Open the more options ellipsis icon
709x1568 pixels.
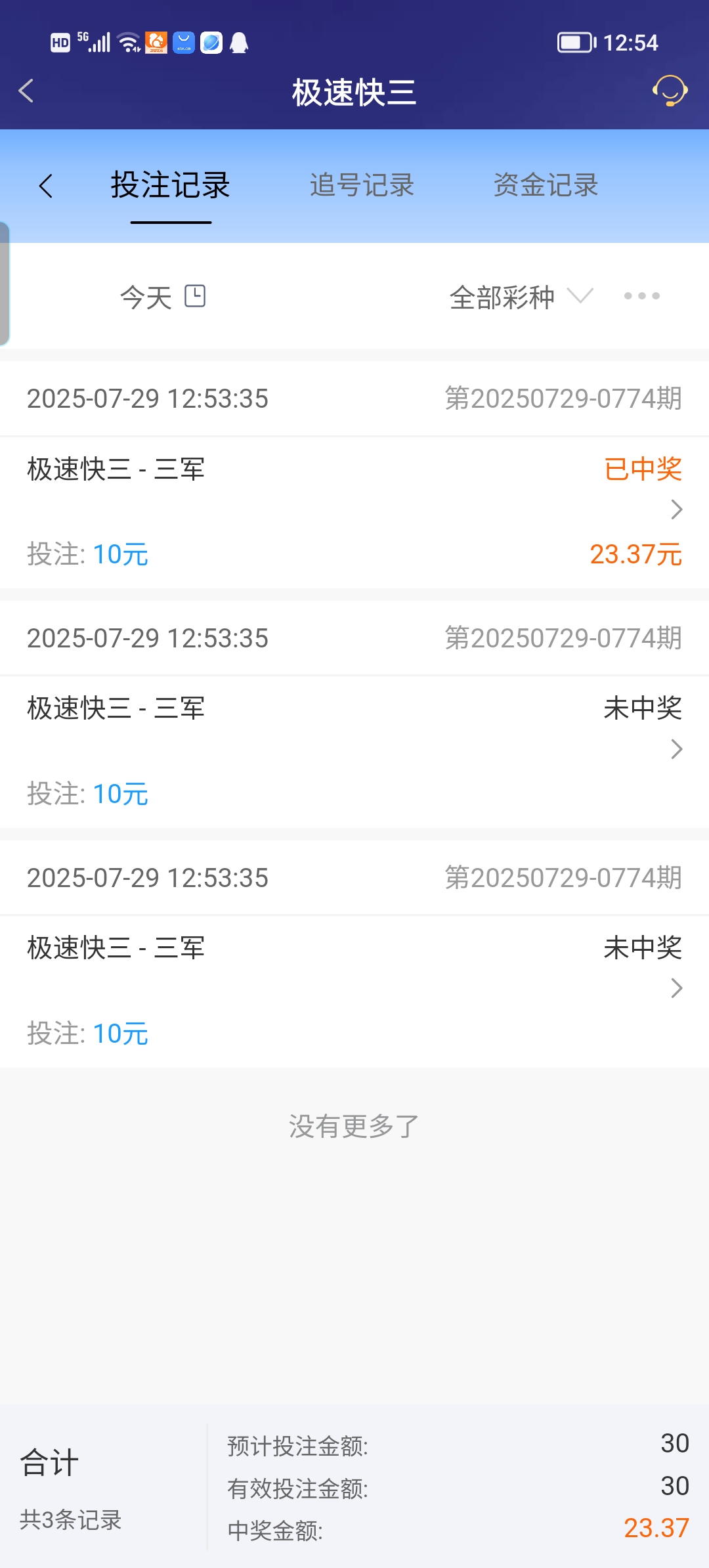641,297
